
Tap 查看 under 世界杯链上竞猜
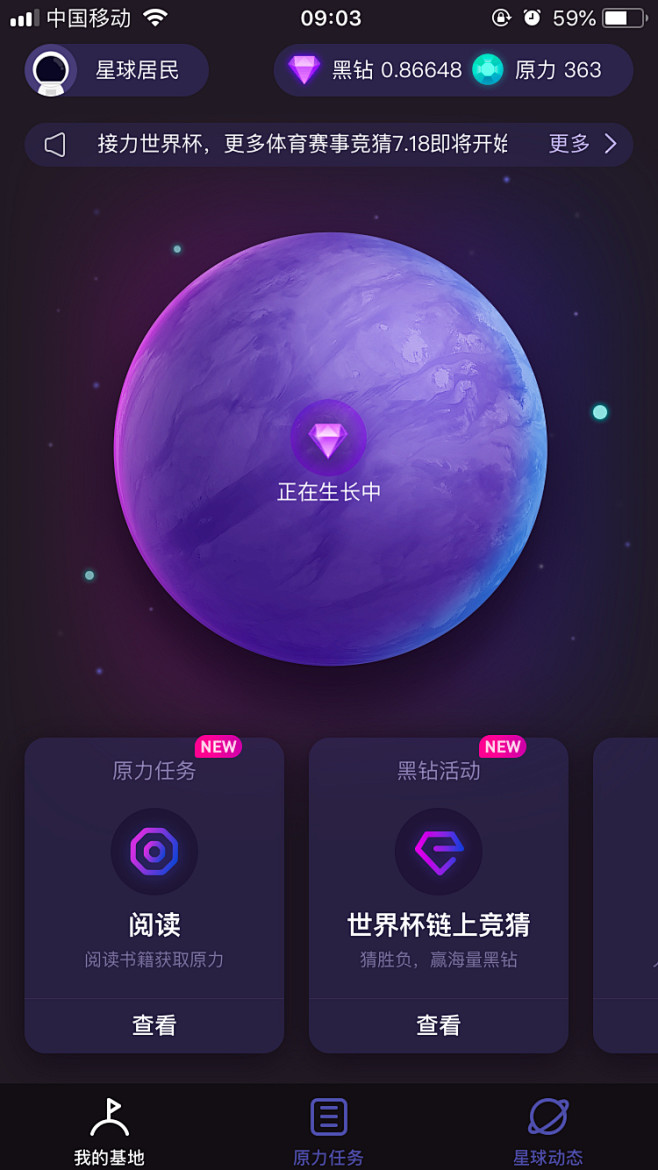tap(439, 1026)
